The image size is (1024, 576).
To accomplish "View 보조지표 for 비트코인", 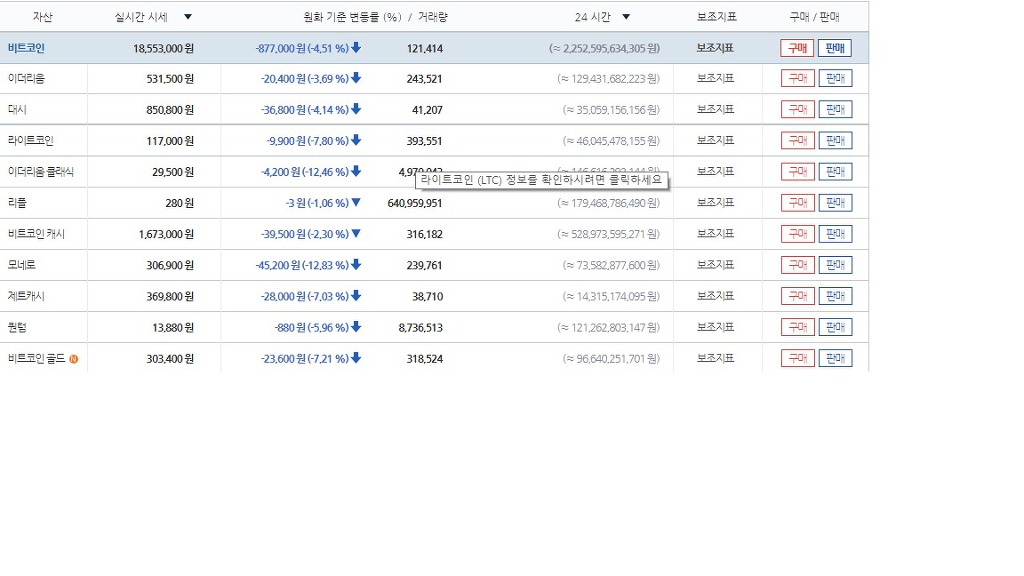I will point(715,48).
